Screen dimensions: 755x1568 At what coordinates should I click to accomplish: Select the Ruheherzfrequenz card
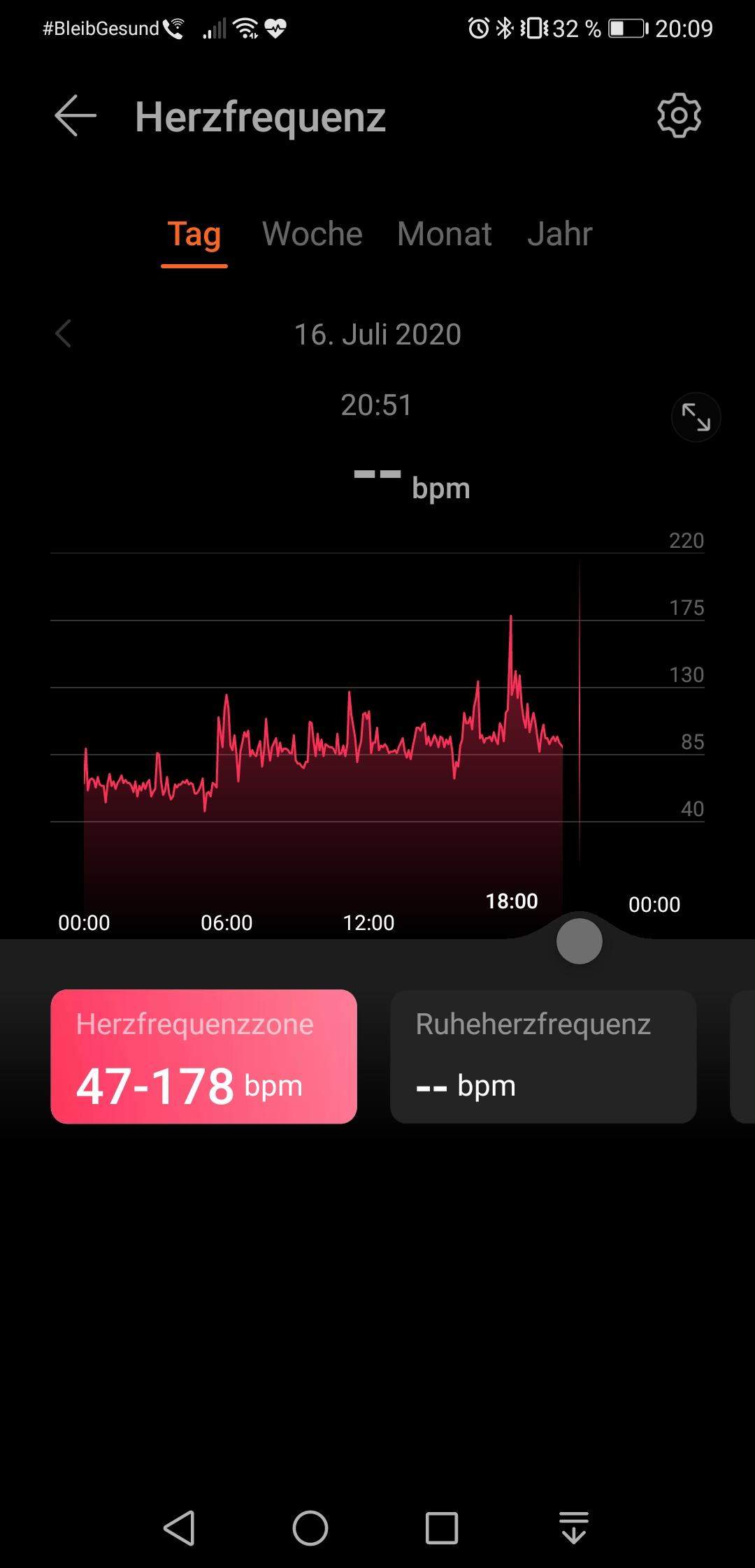tap(542, 1057)
